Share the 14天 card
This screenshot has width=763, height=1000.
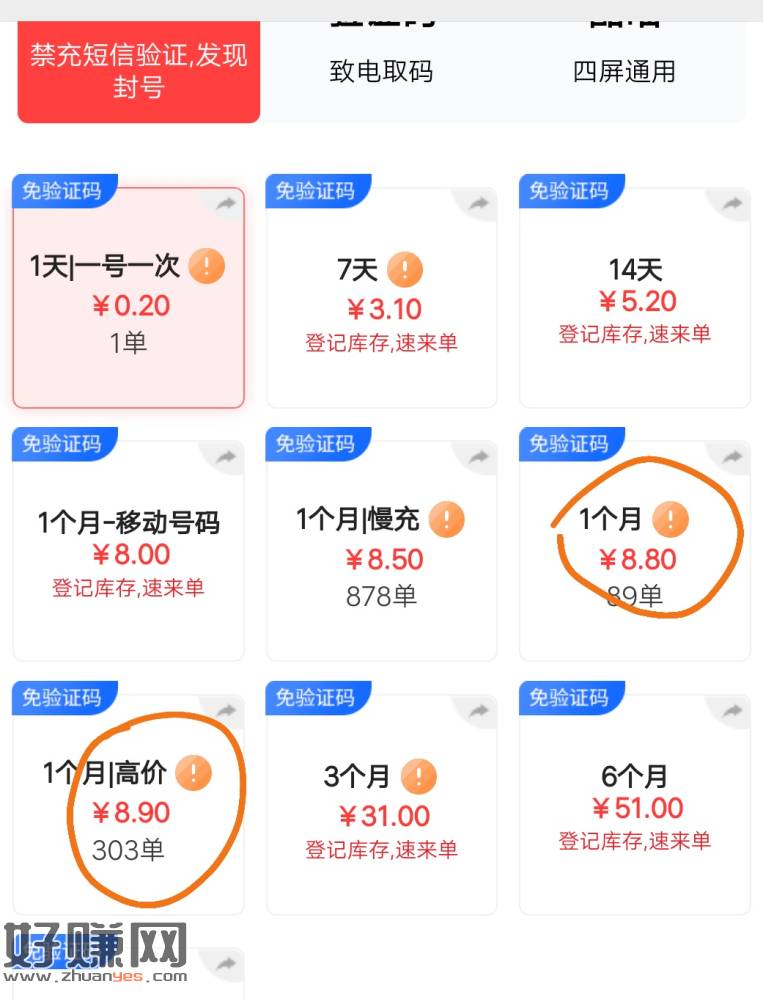[733, 204]
